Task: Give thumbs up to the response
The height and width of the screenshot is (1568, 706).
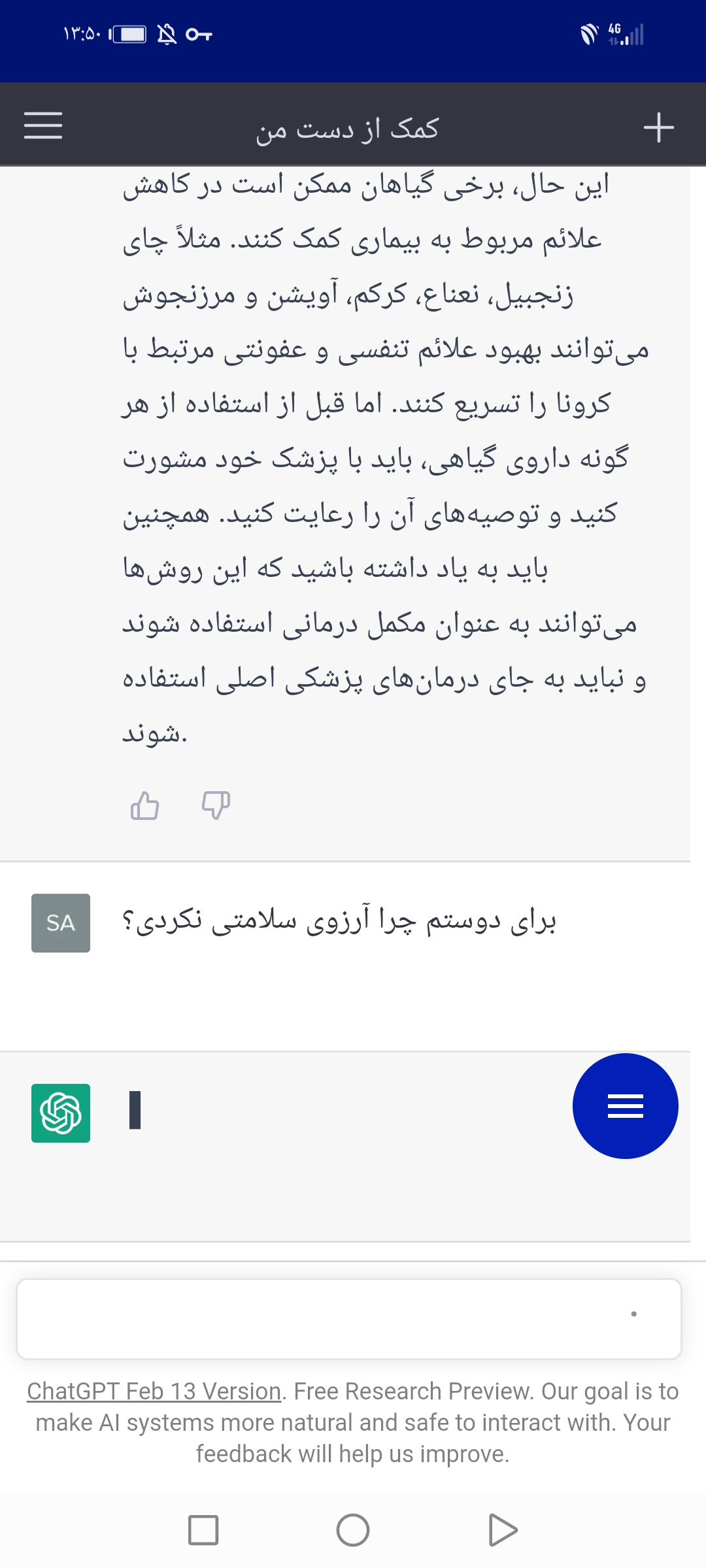Action: point(144,806)
